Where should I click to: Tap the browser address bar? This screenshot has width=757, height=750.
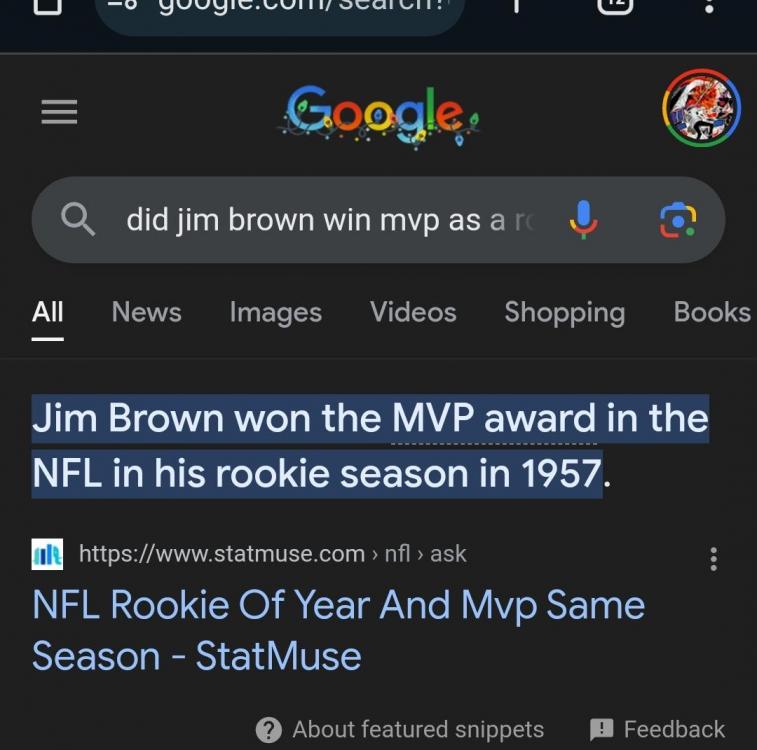[x=280, y=10]
